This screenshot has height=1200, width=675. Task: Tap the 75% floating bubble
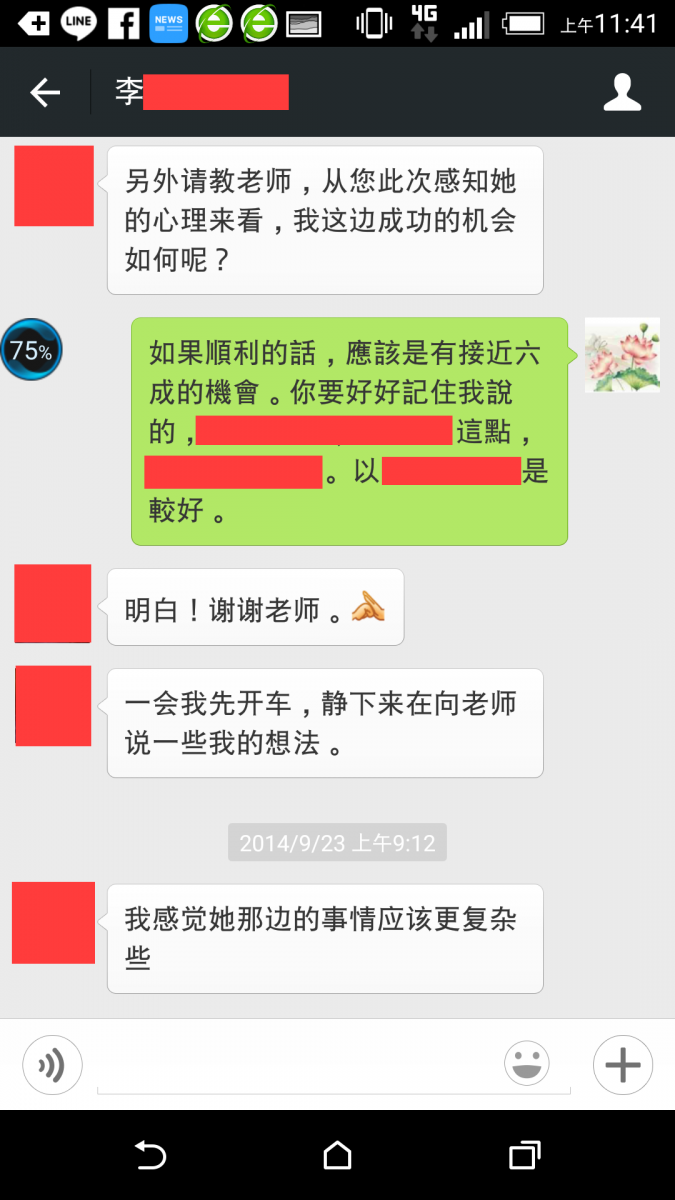pyautogui.click(x=31, y=350)
